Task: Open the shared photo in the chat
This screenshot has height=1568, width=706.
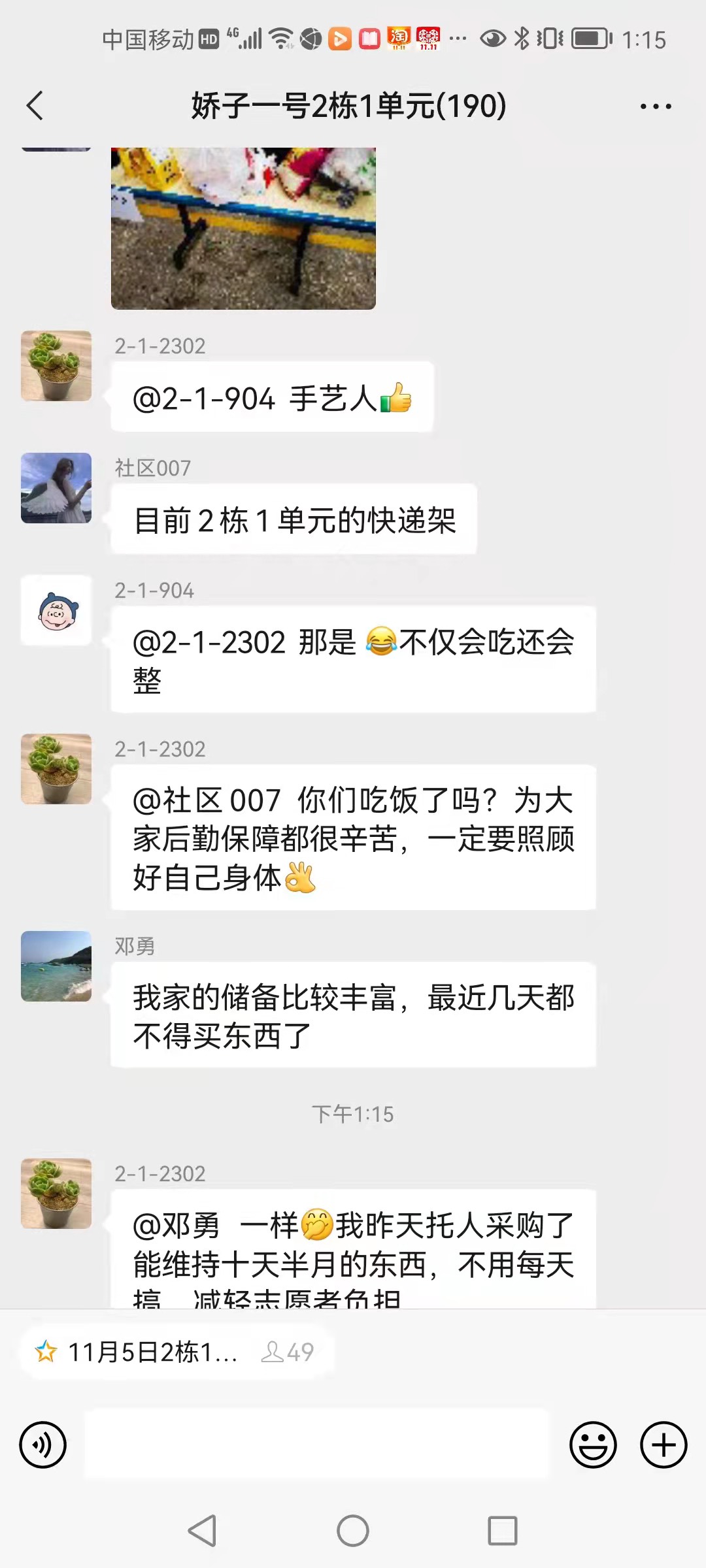Action: click(x=243, y=228)
